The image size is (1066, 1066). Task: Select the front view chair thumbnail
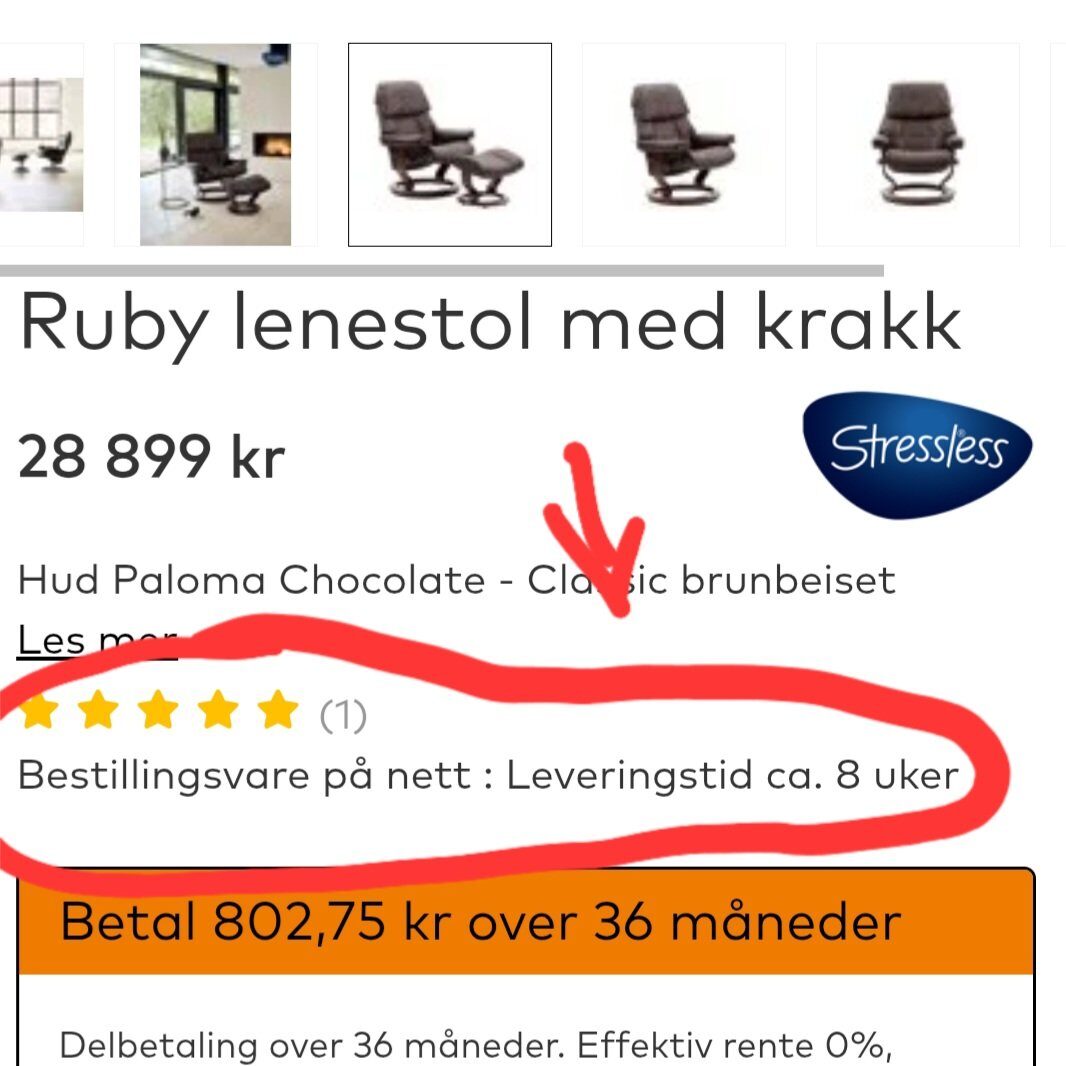pyautogui.click(x=917, y=145)
